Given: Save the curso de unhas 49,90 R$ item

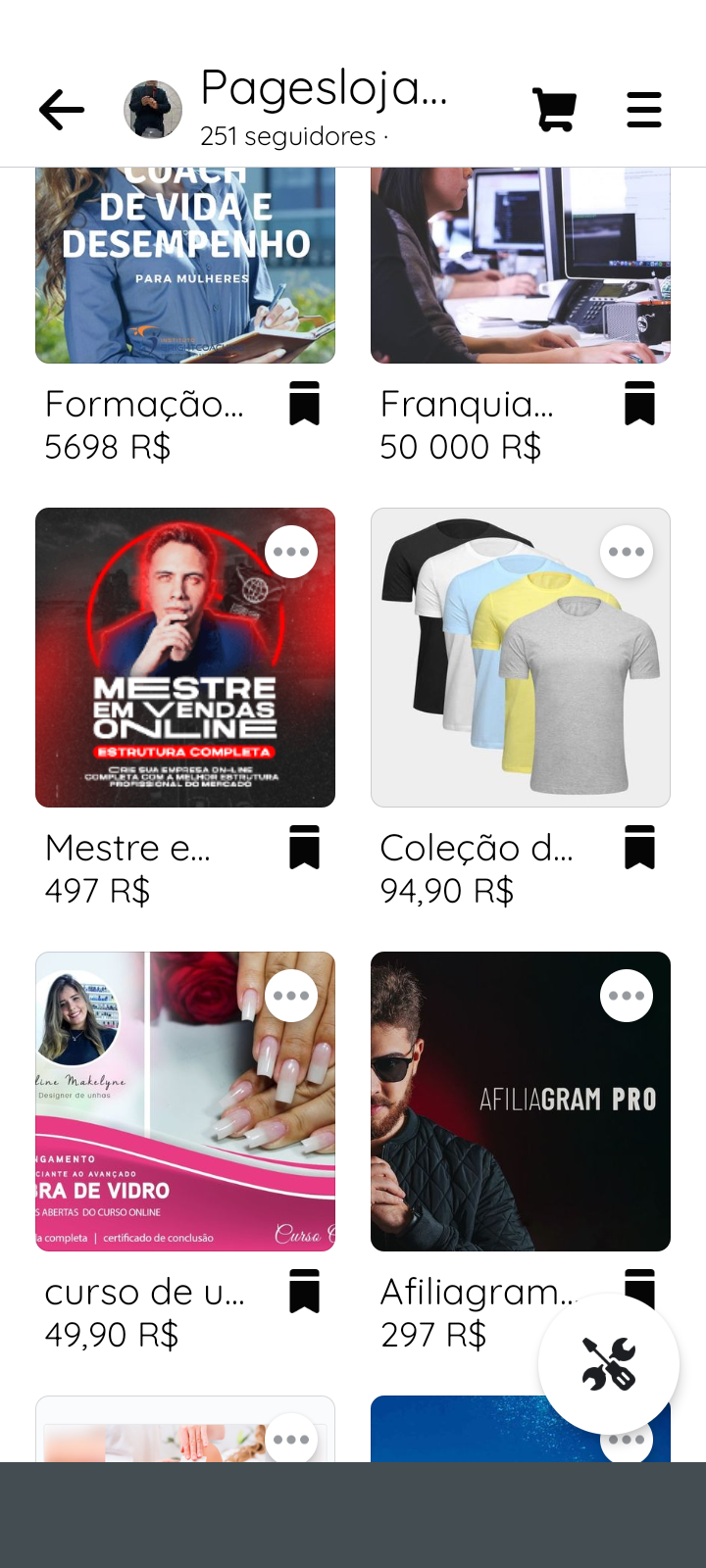Looking at the screenshot, I should click(305, 1292).
